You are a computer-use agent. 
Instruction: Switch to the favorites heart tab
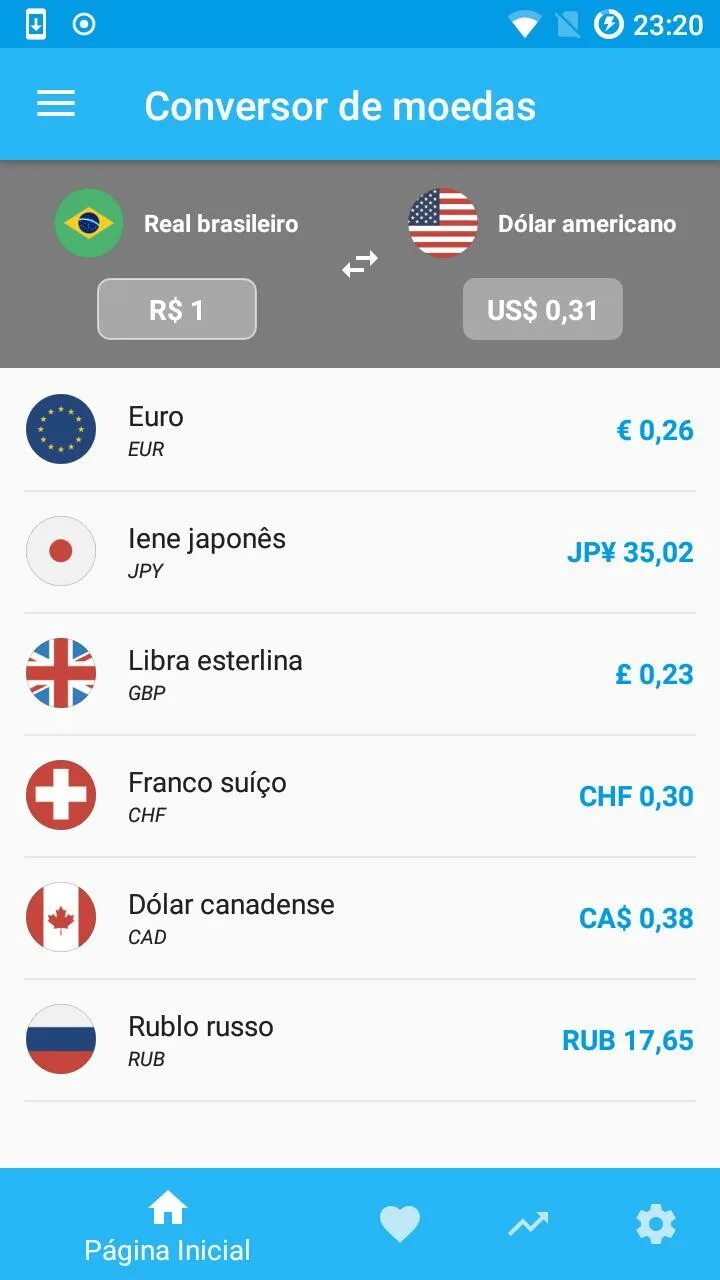[x=400, y=1224]
